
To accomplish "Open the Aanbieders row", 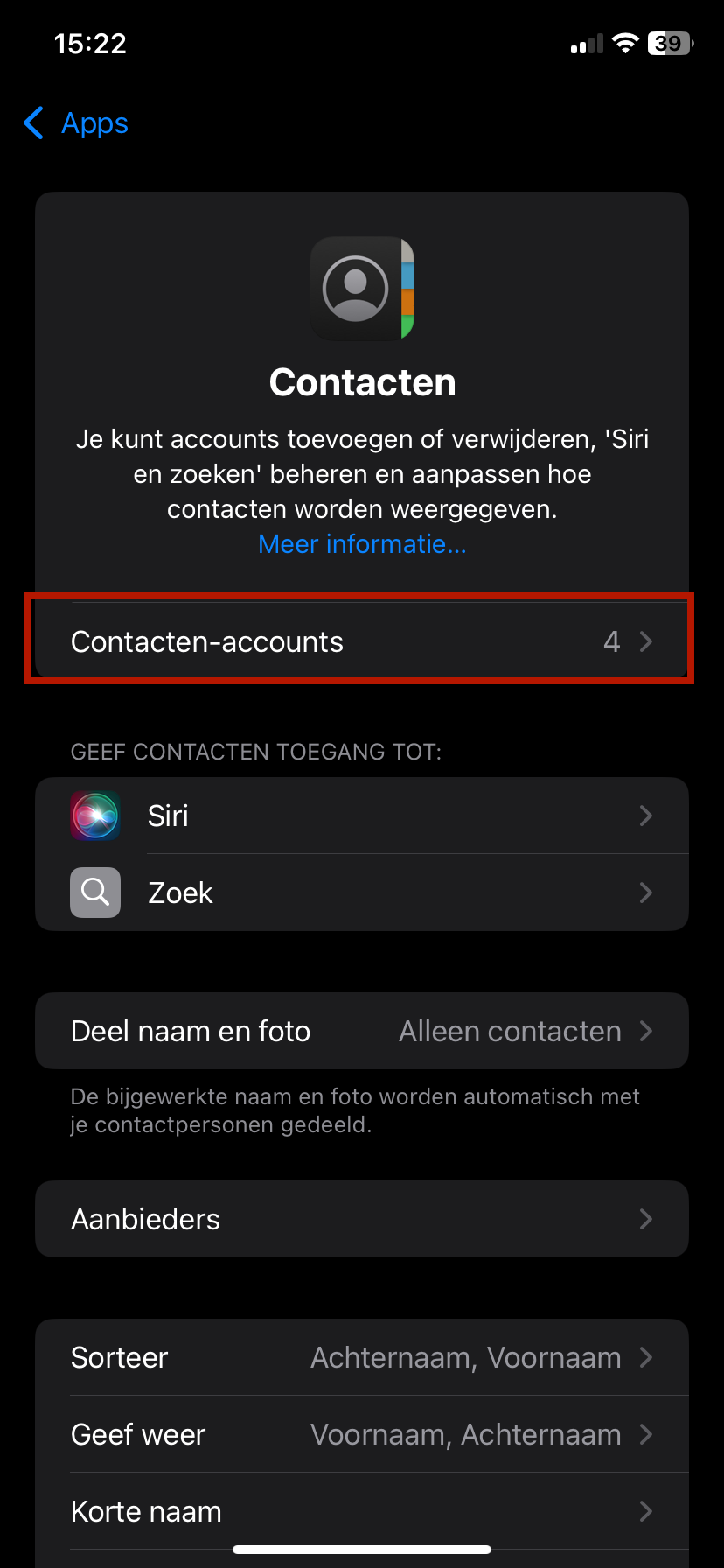I will 360,1219.
